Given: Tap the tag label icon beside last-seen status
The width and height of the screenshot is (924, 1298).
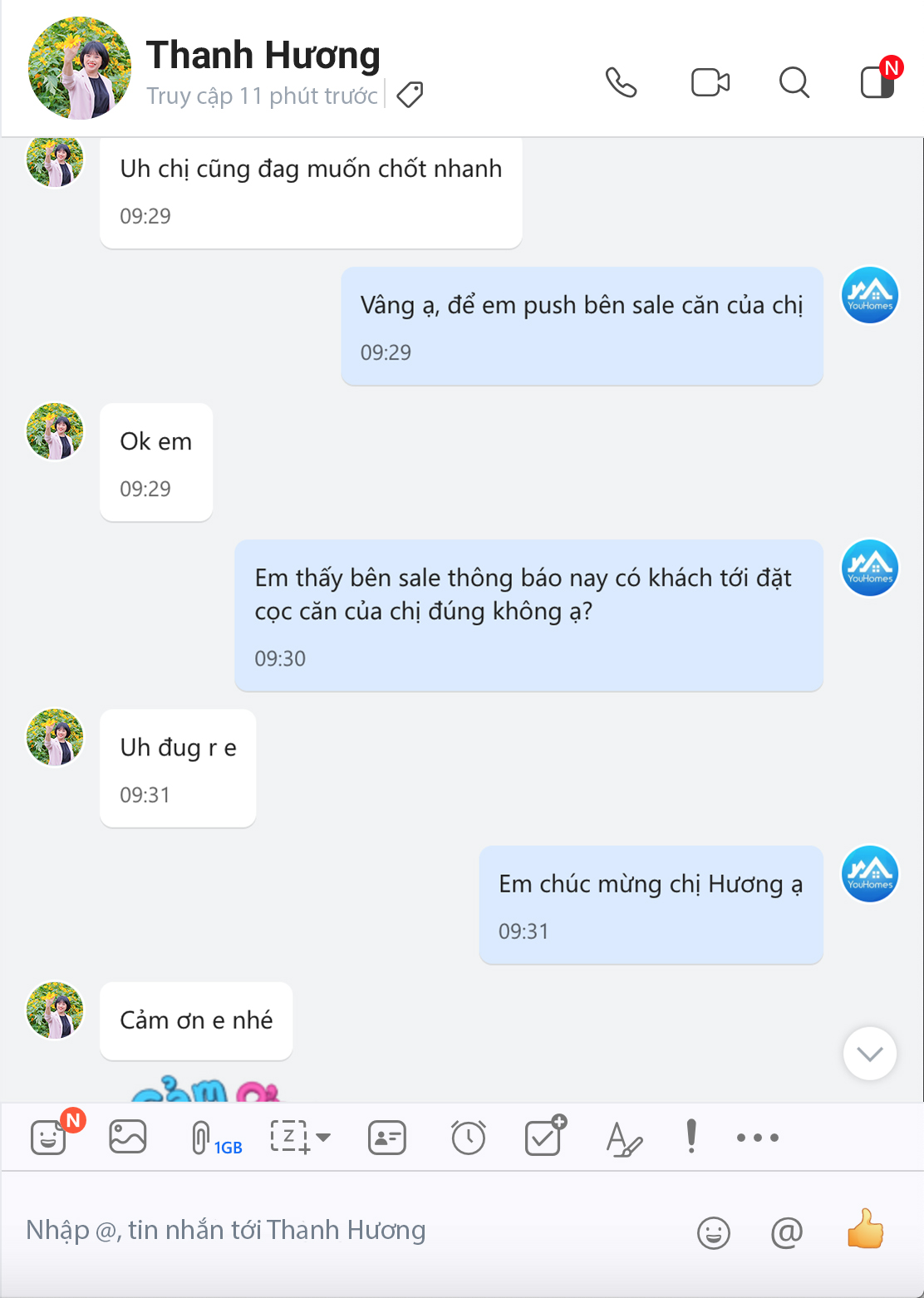Looking at the screenshot, I should click(410, 95).
